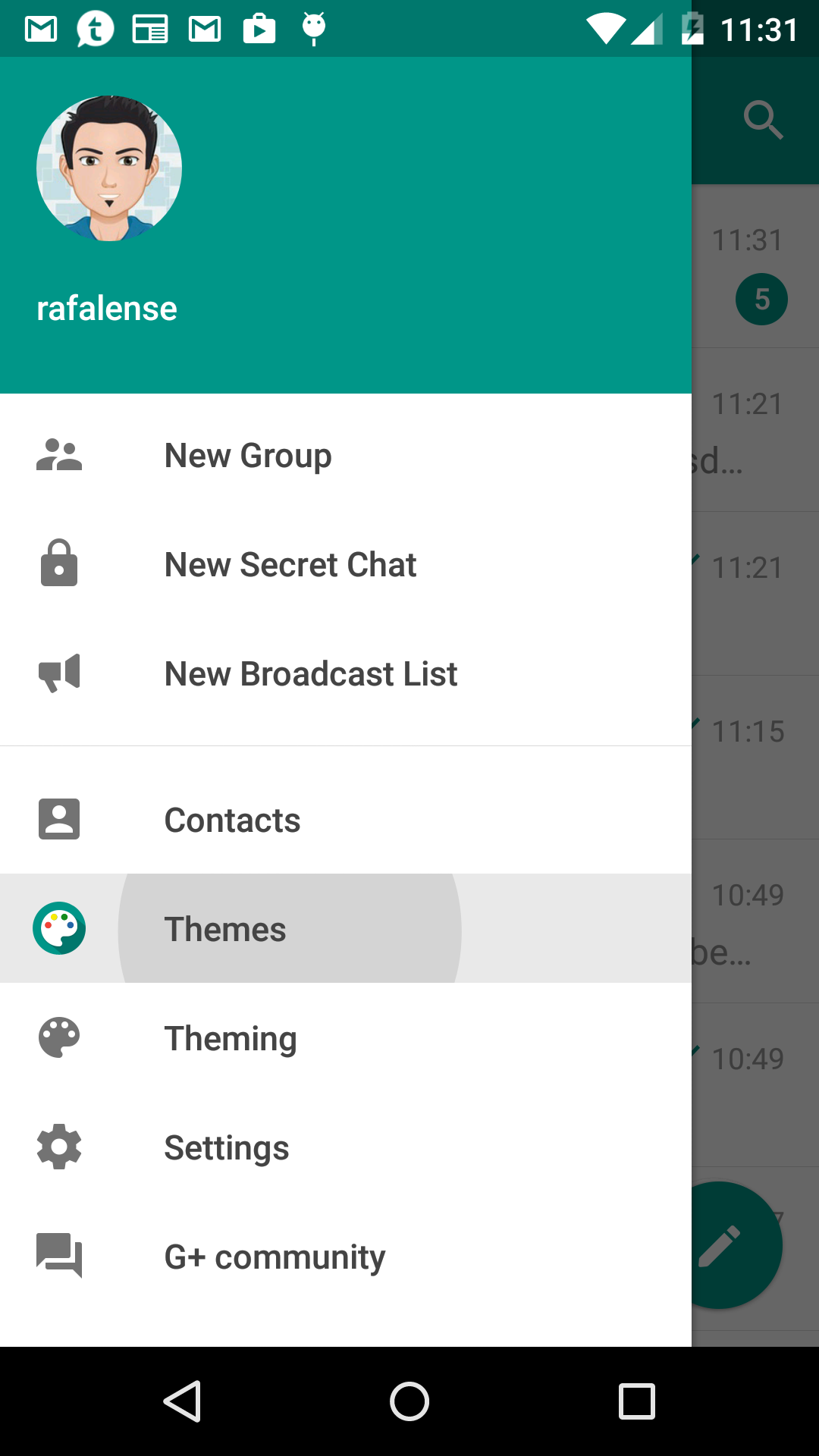Viewport: 819px width, 1456px height.
Task: Tap the Wi-Fi indicator in the status bar
Action: click(x=607, y=28)
